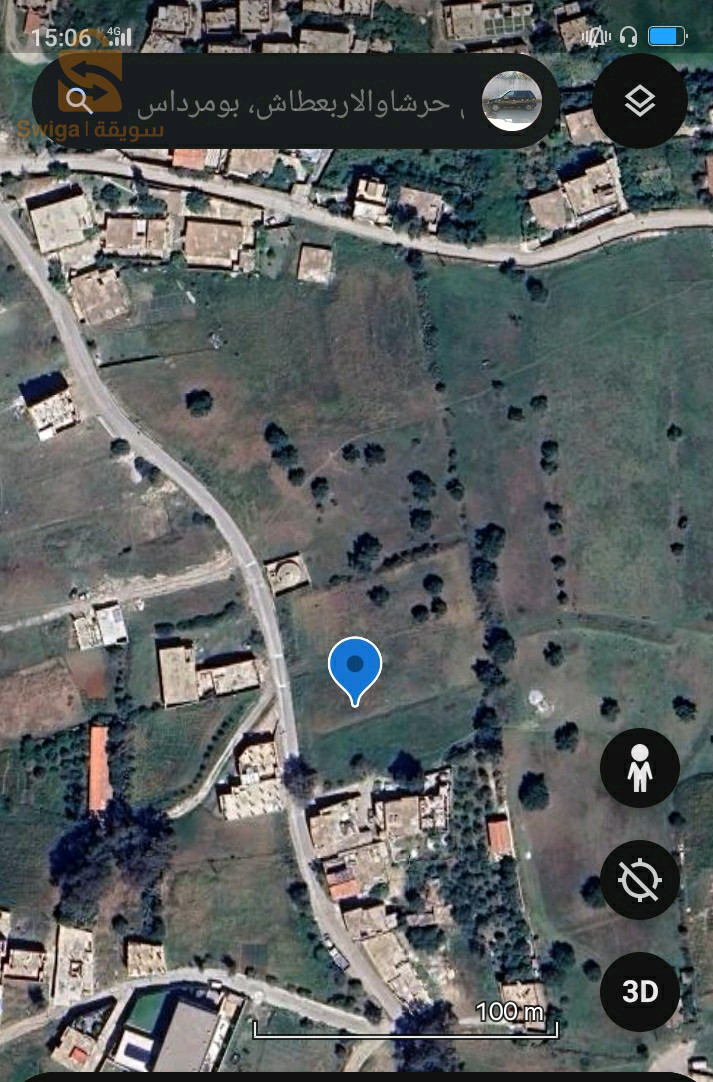
Task: Tap the blue location pin on the map
Action: click(x=355, y=667)
